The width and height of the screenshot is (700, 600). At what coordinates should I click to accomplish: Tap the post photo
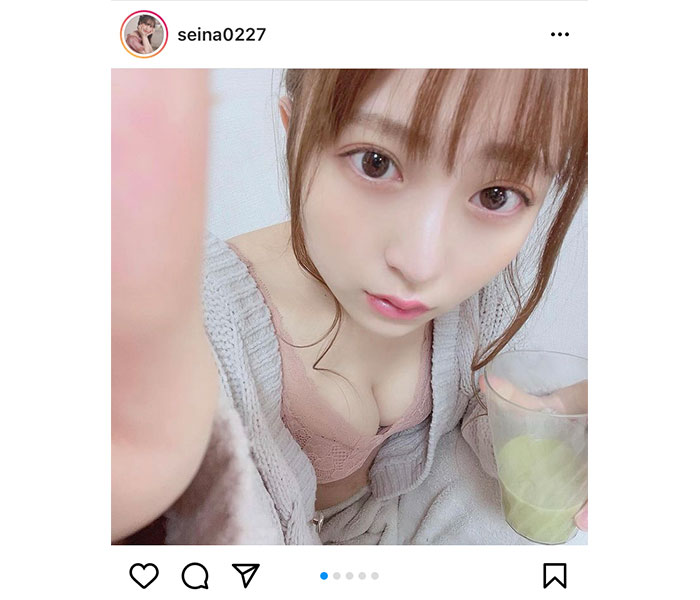349,305
